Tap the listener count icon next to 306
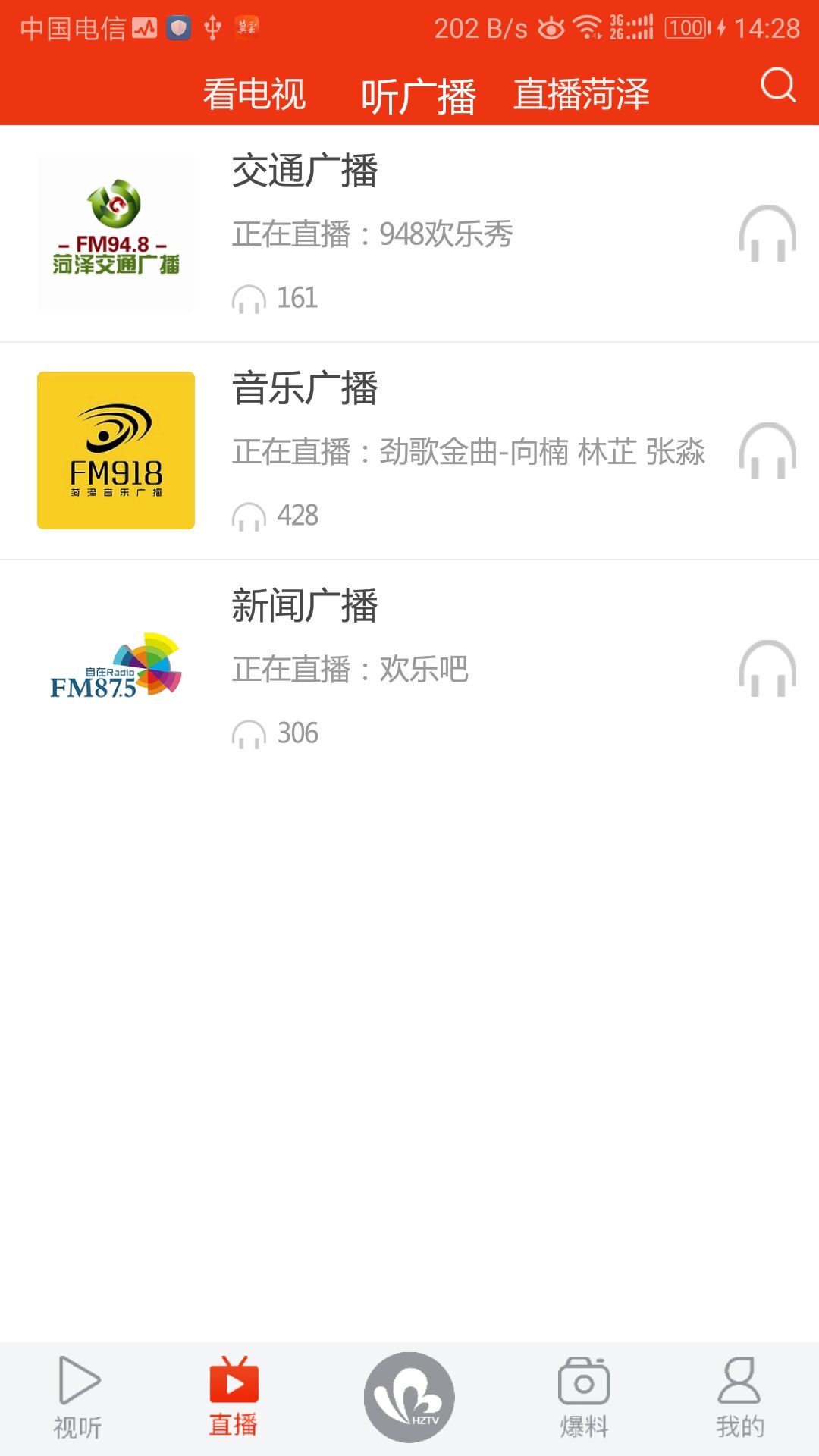 tap(249, 732)
